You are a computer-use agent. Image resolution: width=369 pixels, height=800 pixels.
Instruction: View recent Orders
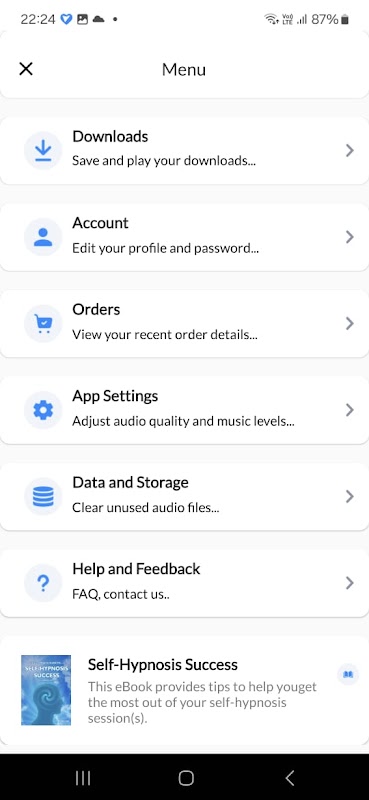click(184, 323)
